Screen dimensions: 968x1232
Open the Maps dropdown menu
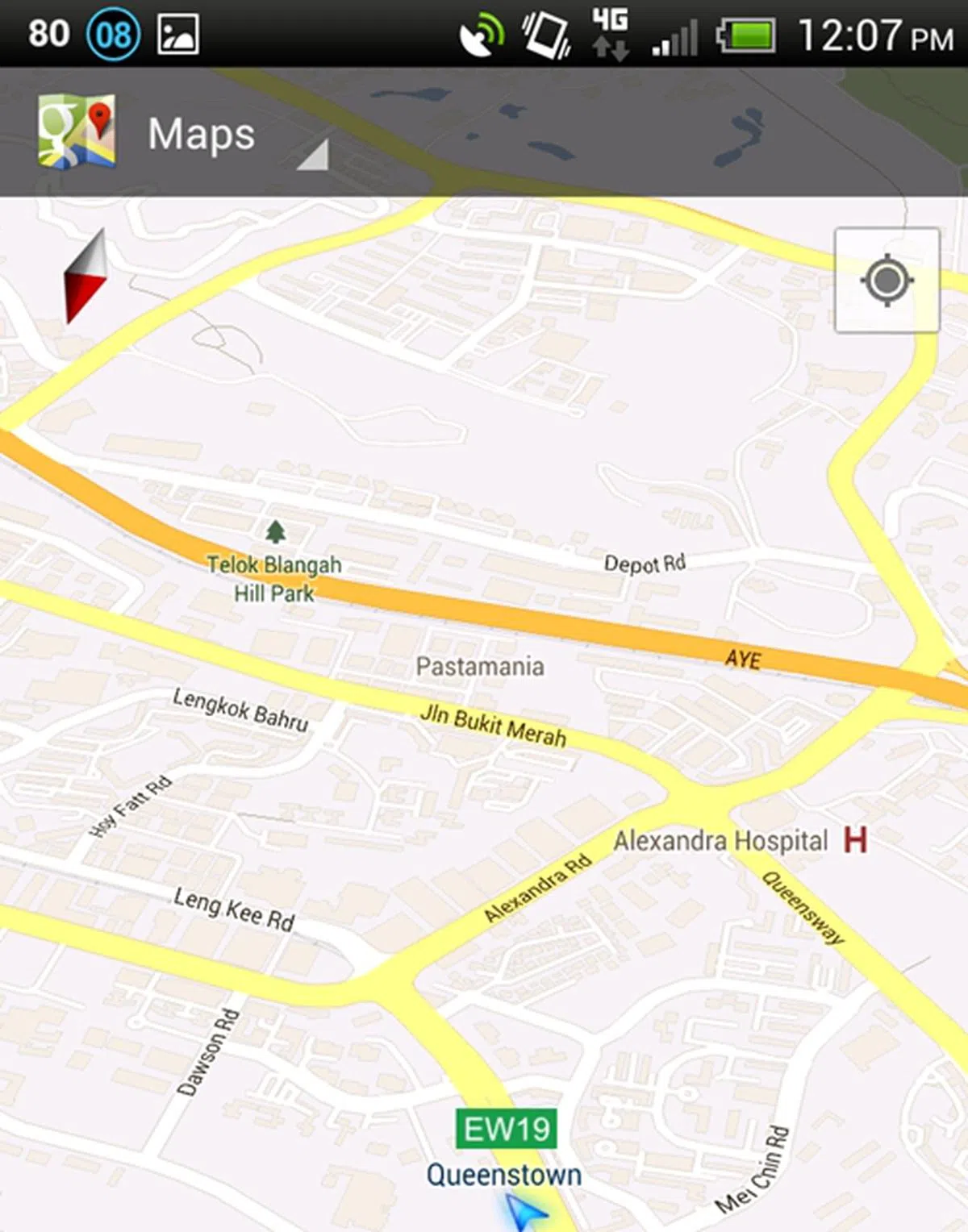click(x=202, y=135)
